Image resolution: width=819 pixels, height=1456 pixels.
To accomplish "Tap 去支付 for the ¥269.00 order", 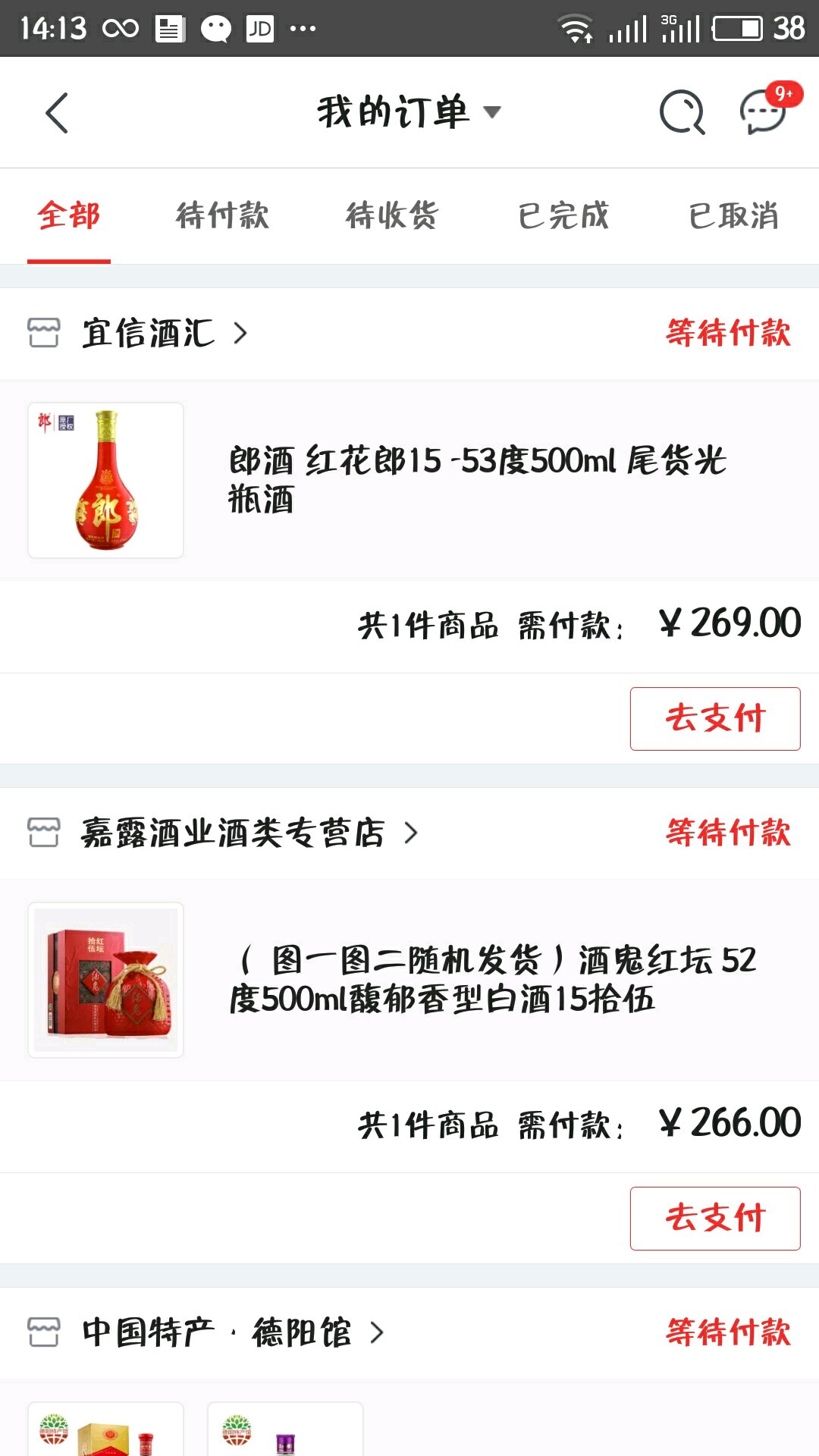I will tap(714, 719).
